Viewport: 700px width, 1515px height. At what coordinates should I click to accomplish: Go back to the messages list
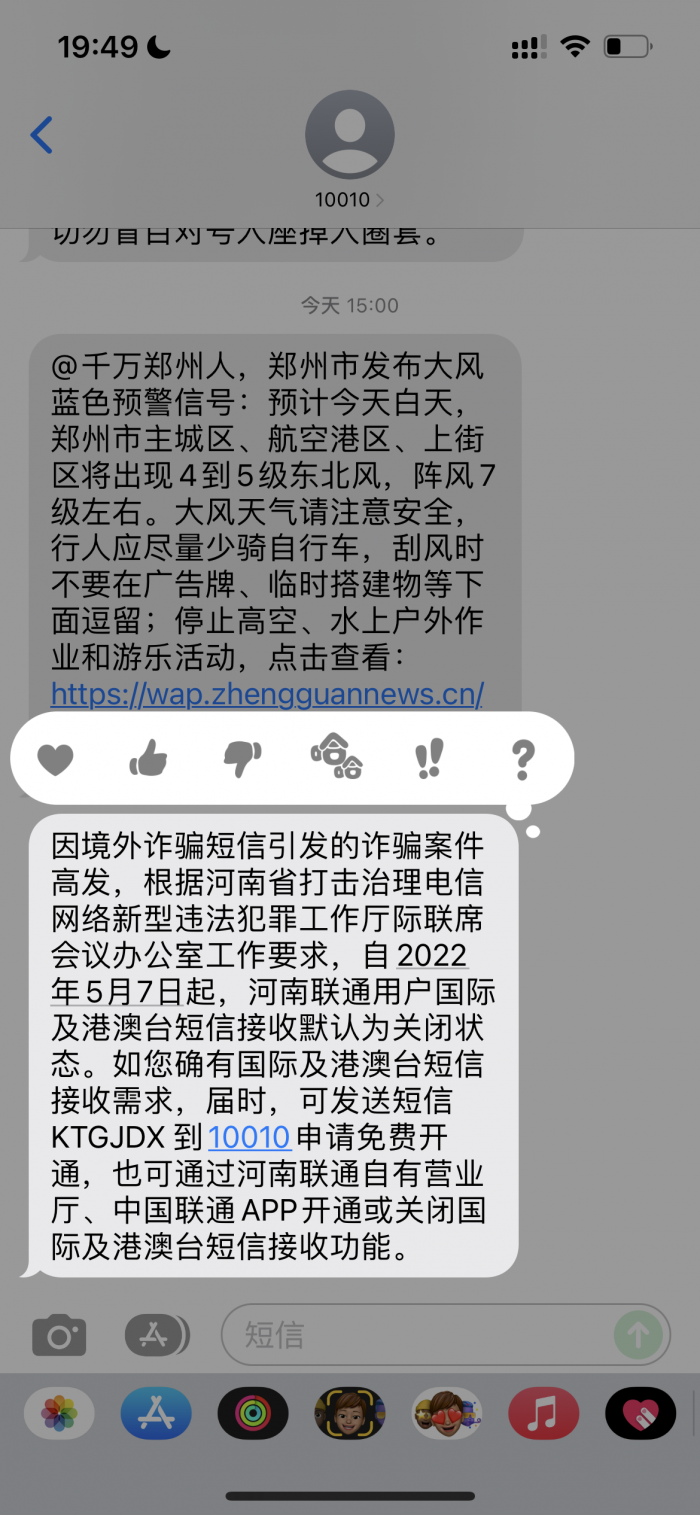click(41, 135)
